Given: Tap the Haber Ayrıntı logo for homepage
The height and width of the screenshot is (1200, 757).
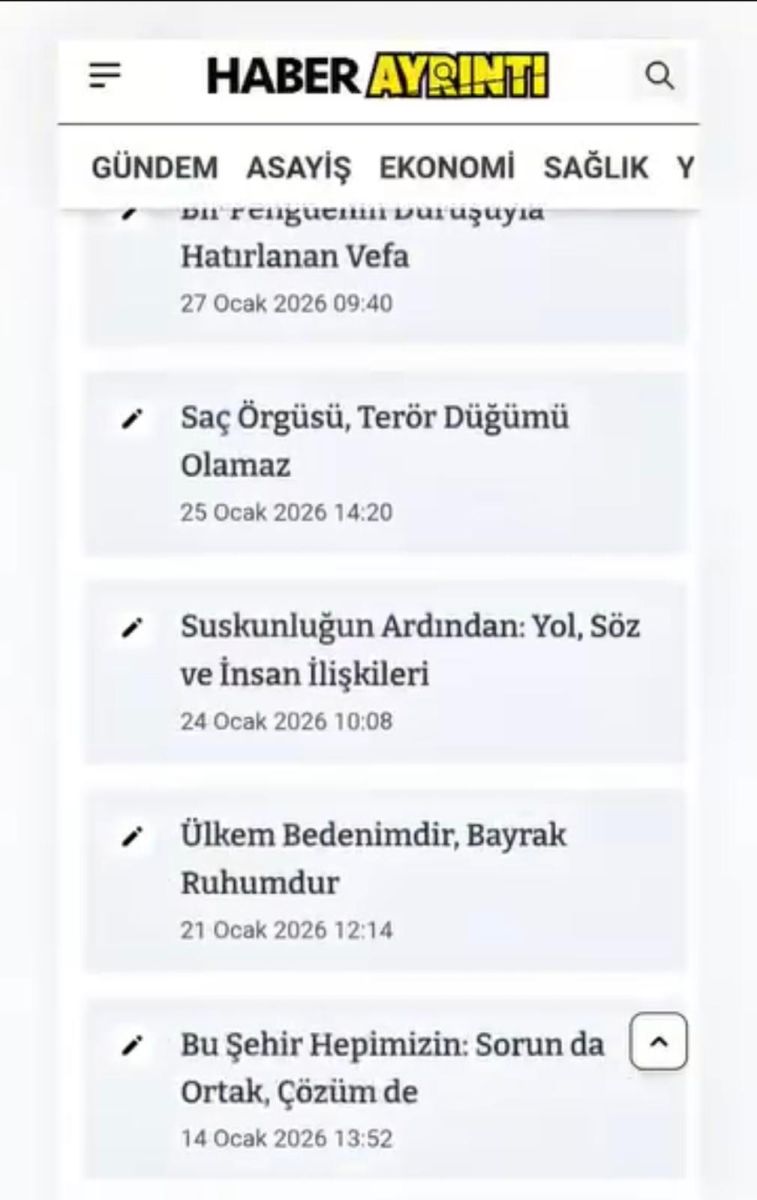Looking at the screenshot, I should (x=377, y=76).
